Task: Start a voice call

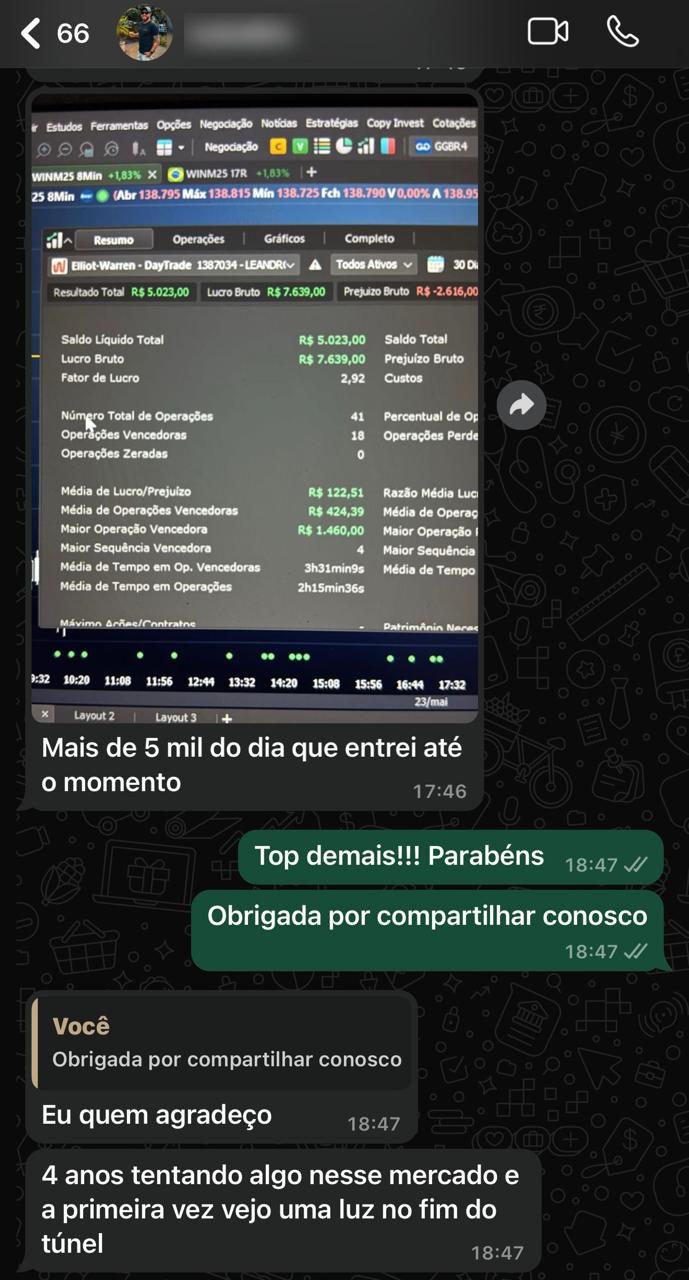Action: click(623, 32)
